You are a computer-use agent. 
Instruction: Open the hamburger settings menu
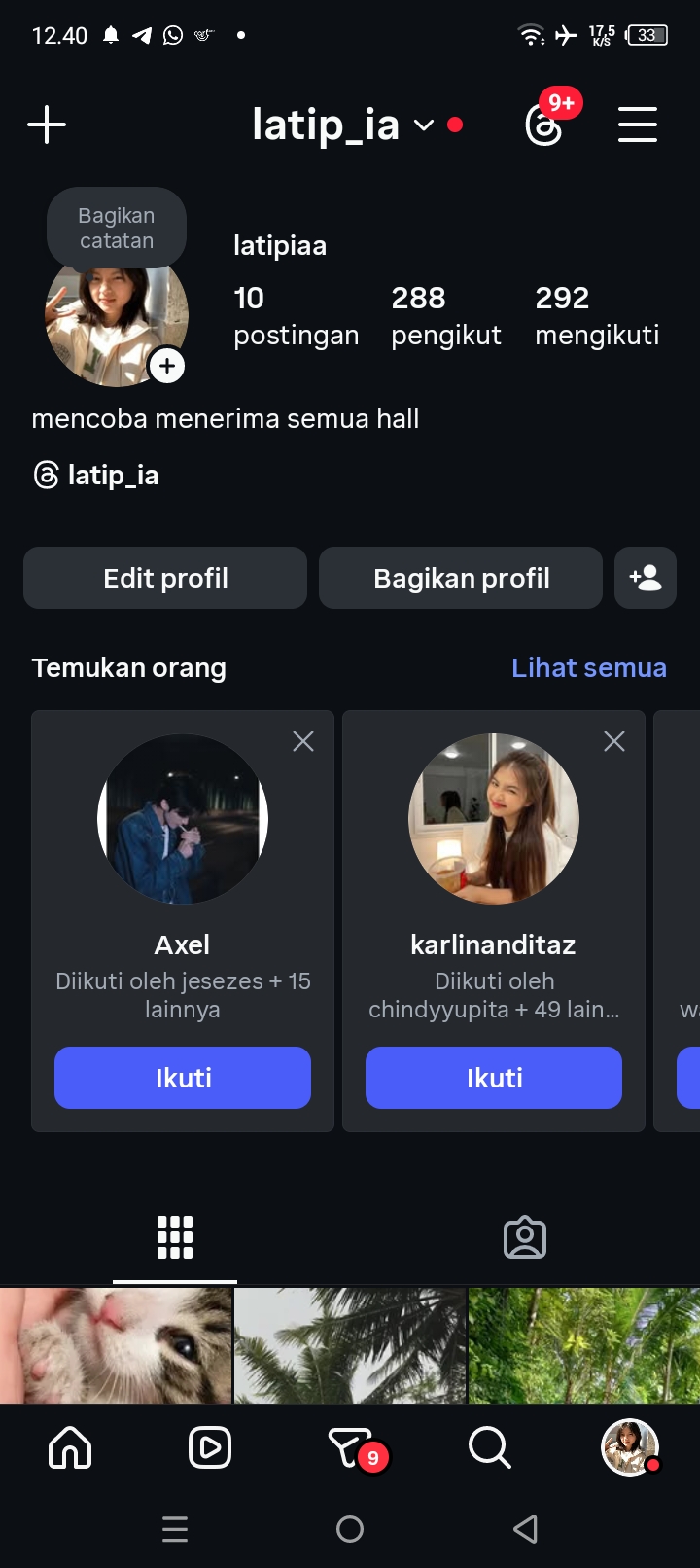(x=638, y=125)
